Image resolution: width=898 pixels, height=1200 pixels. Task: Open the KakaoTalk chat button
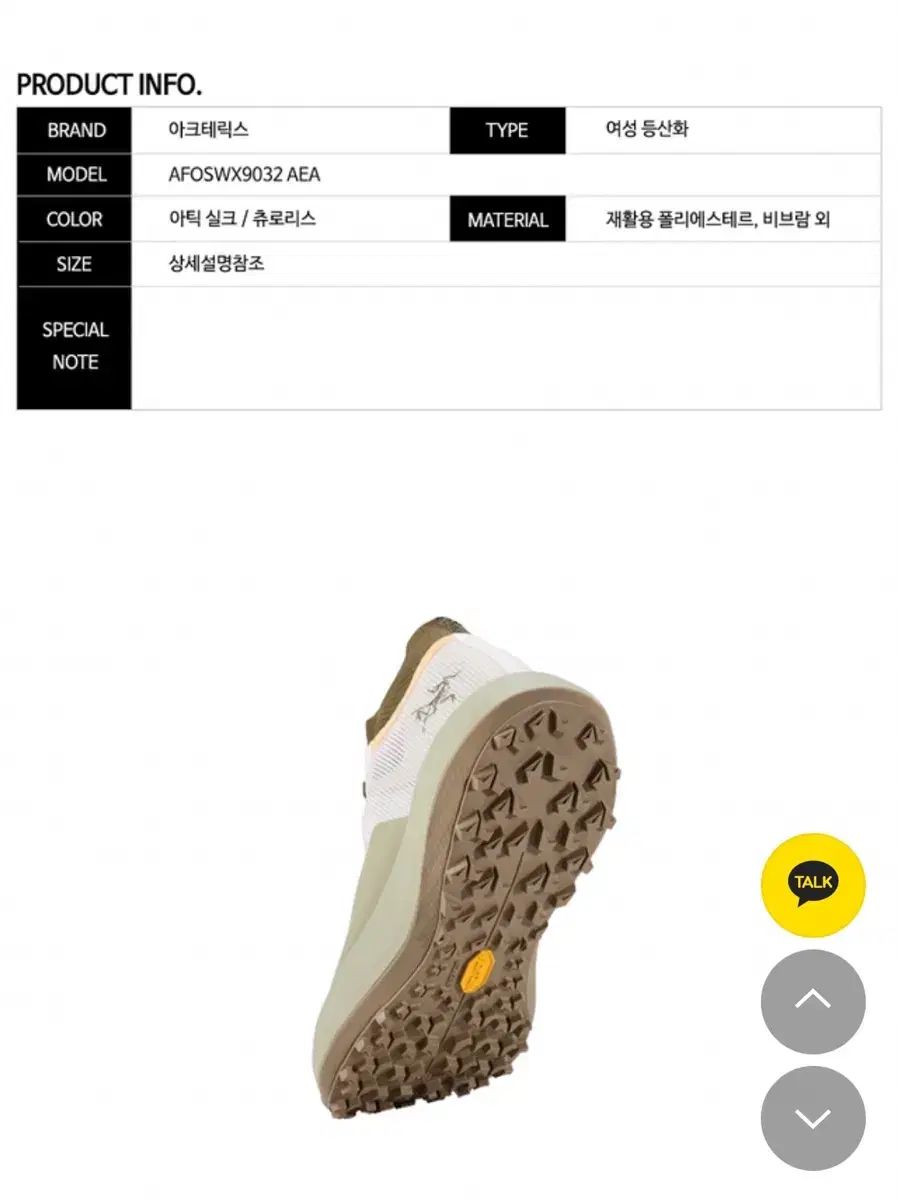pos(812,884)
